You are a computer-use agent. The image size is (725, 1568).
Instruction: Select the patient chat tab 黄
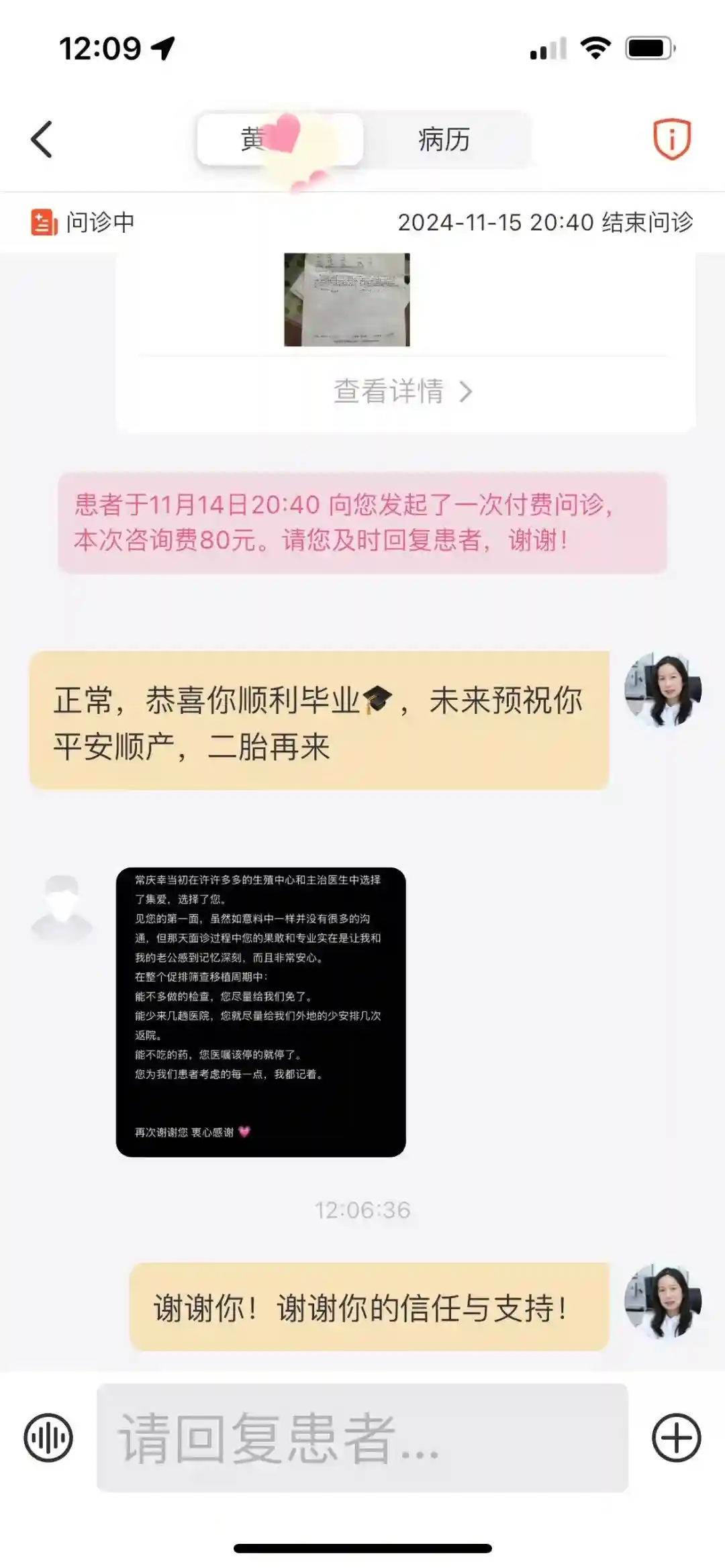coord(279,140)
